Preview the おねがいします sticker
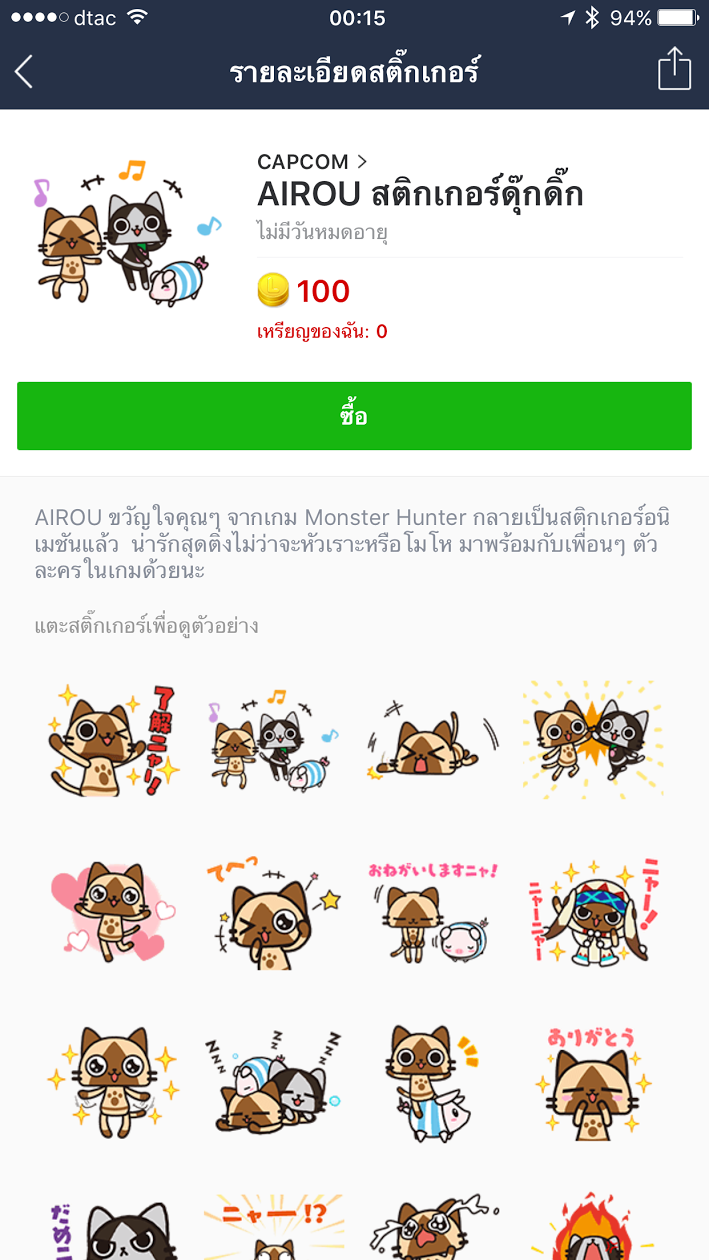The height and width of the screenshot is (1260, 709). (432, 910)
